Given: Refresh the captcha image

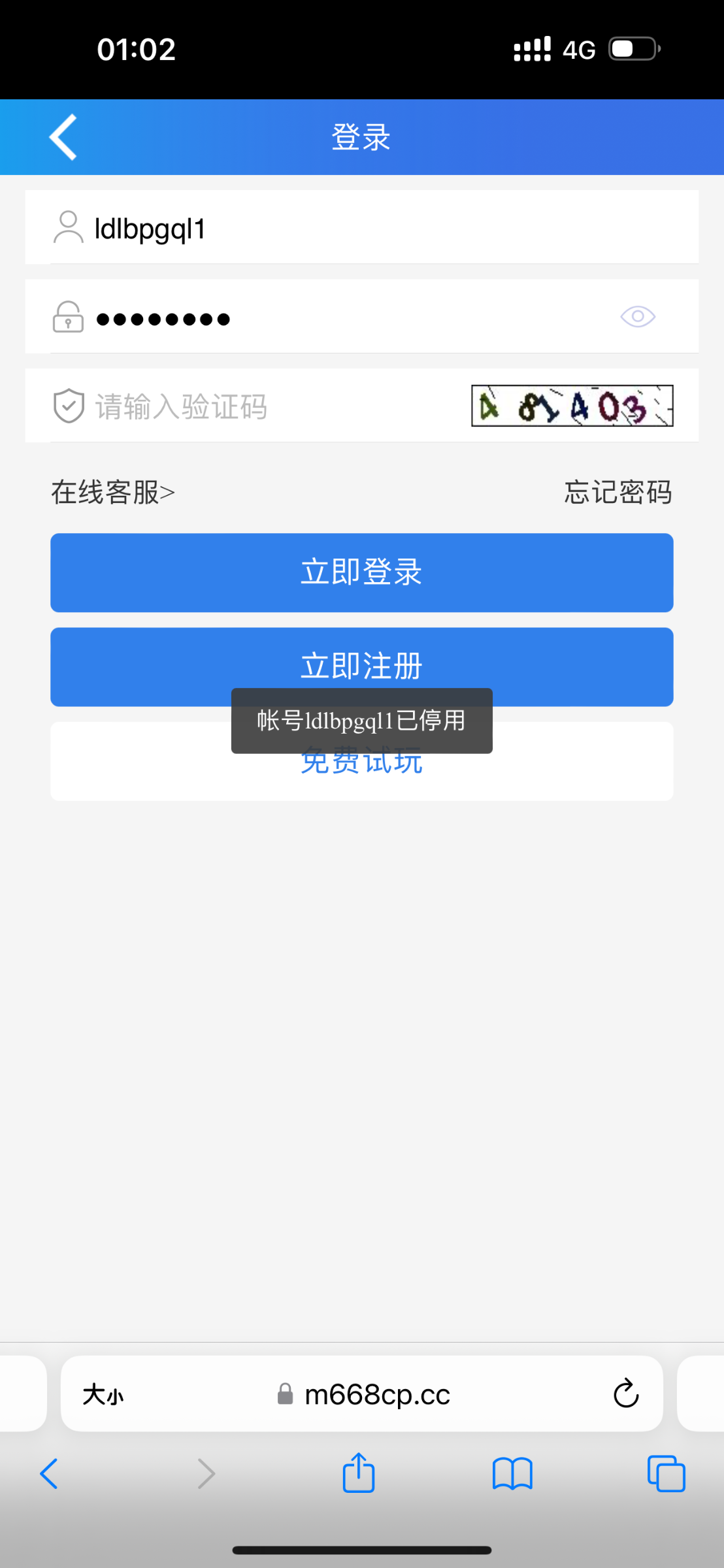Looking at the screenshot, I should pos(572,406).
